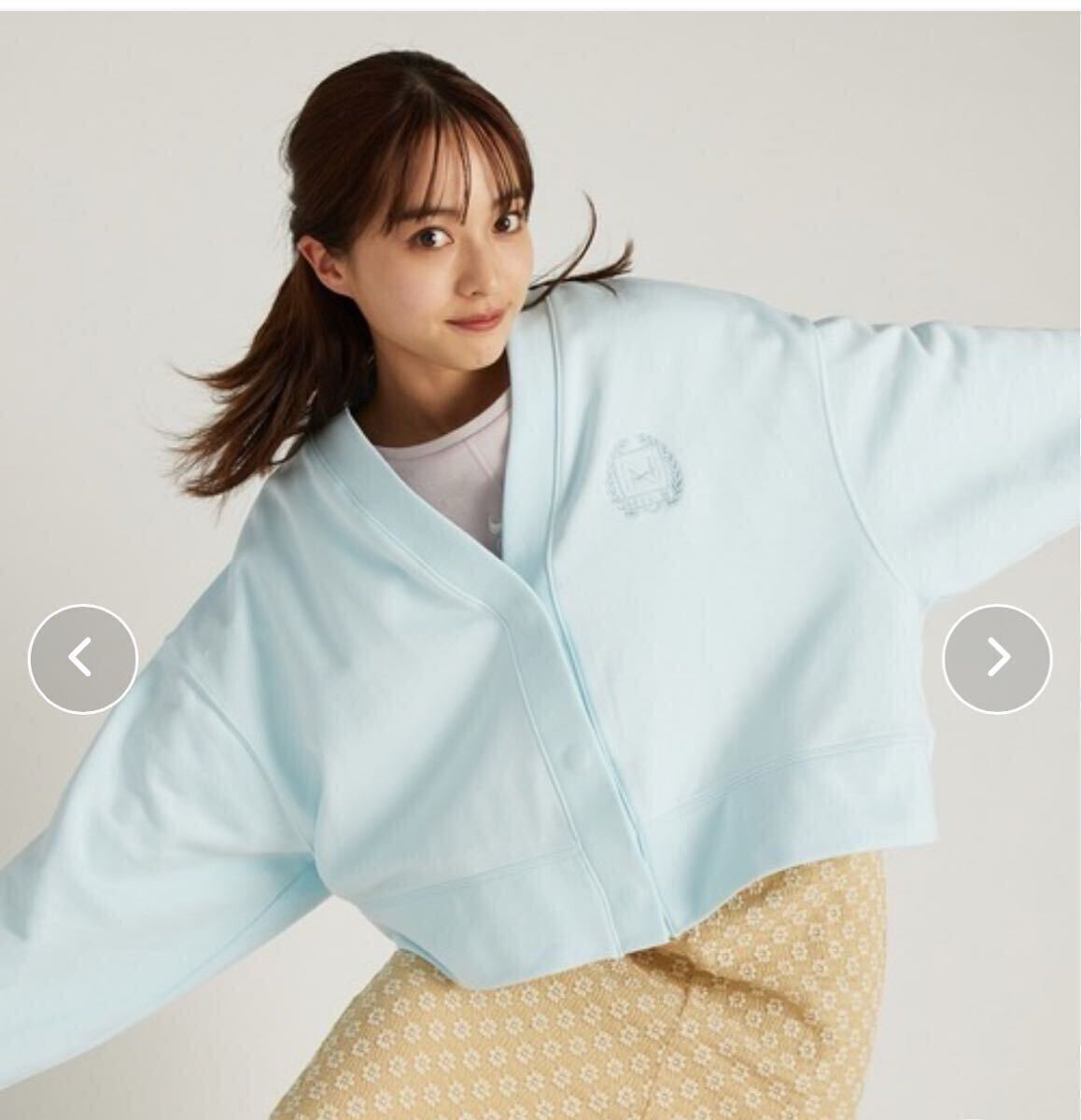Image resolution: width=1081 pixels, height=1120 pixels.
Task: Go to the previous product image
Action: coord(82,659)
